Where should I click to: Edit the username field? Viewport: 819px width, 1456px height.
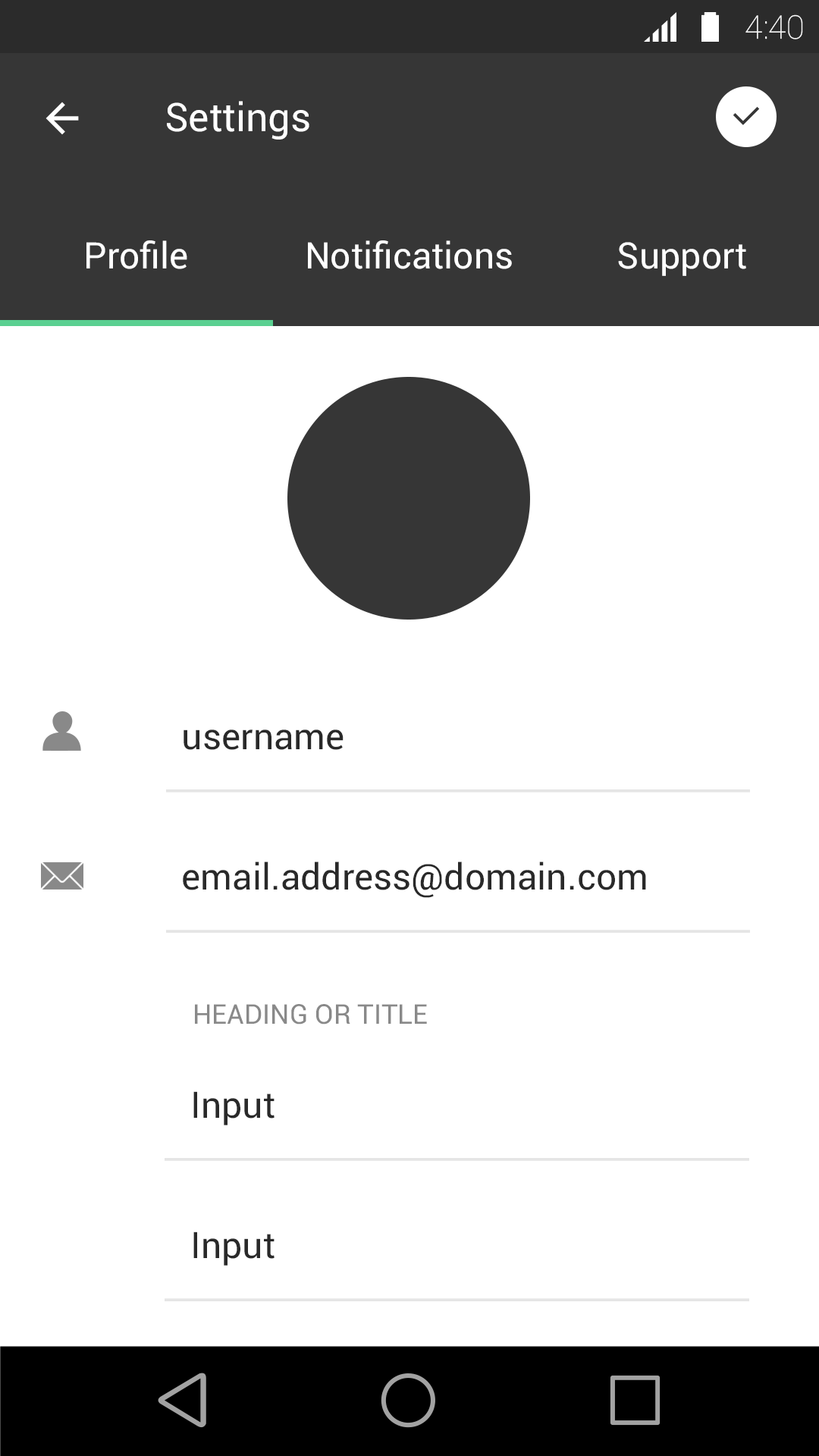click(457, 738)
